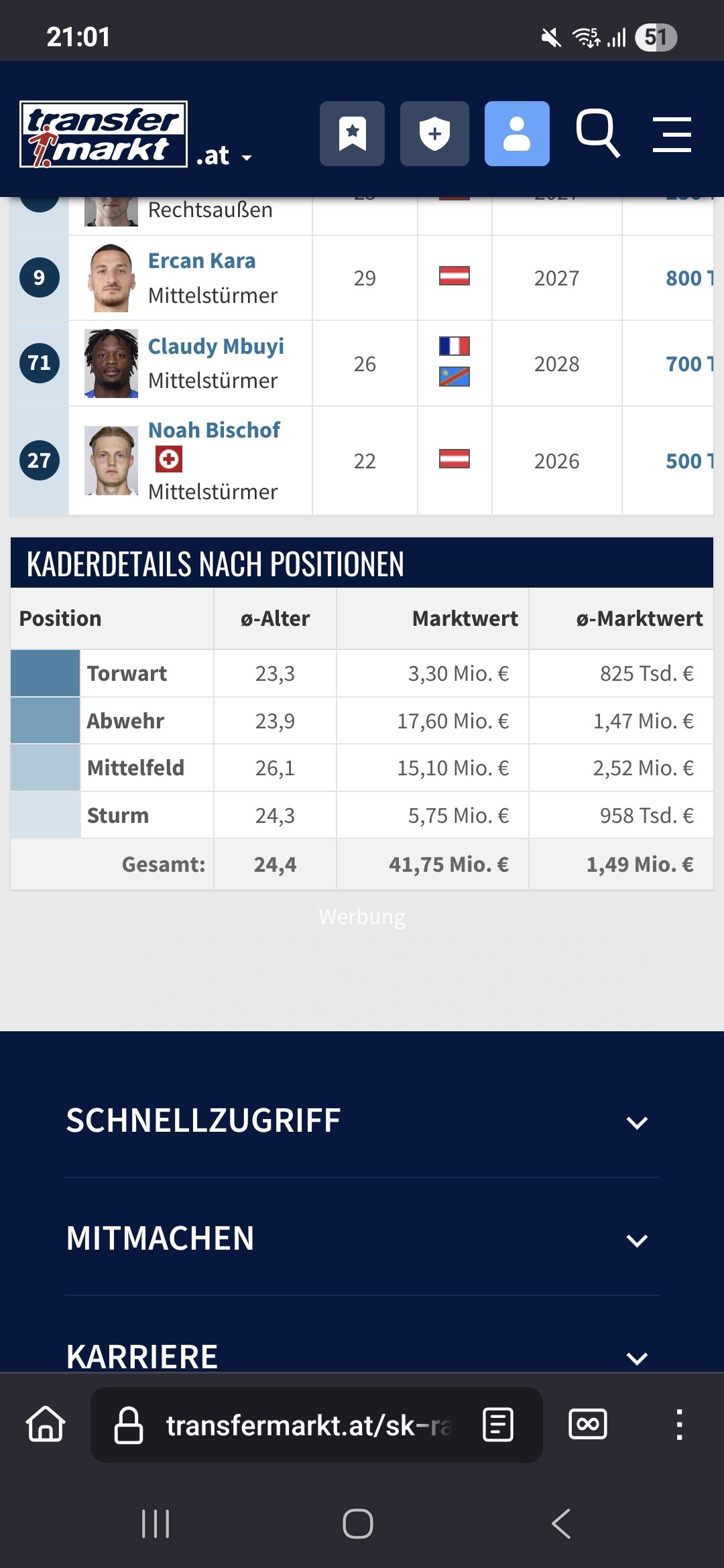Open Noah Bischof's player profile
Viewport: 724px width, 1568px height.
[x=214, y=430]
